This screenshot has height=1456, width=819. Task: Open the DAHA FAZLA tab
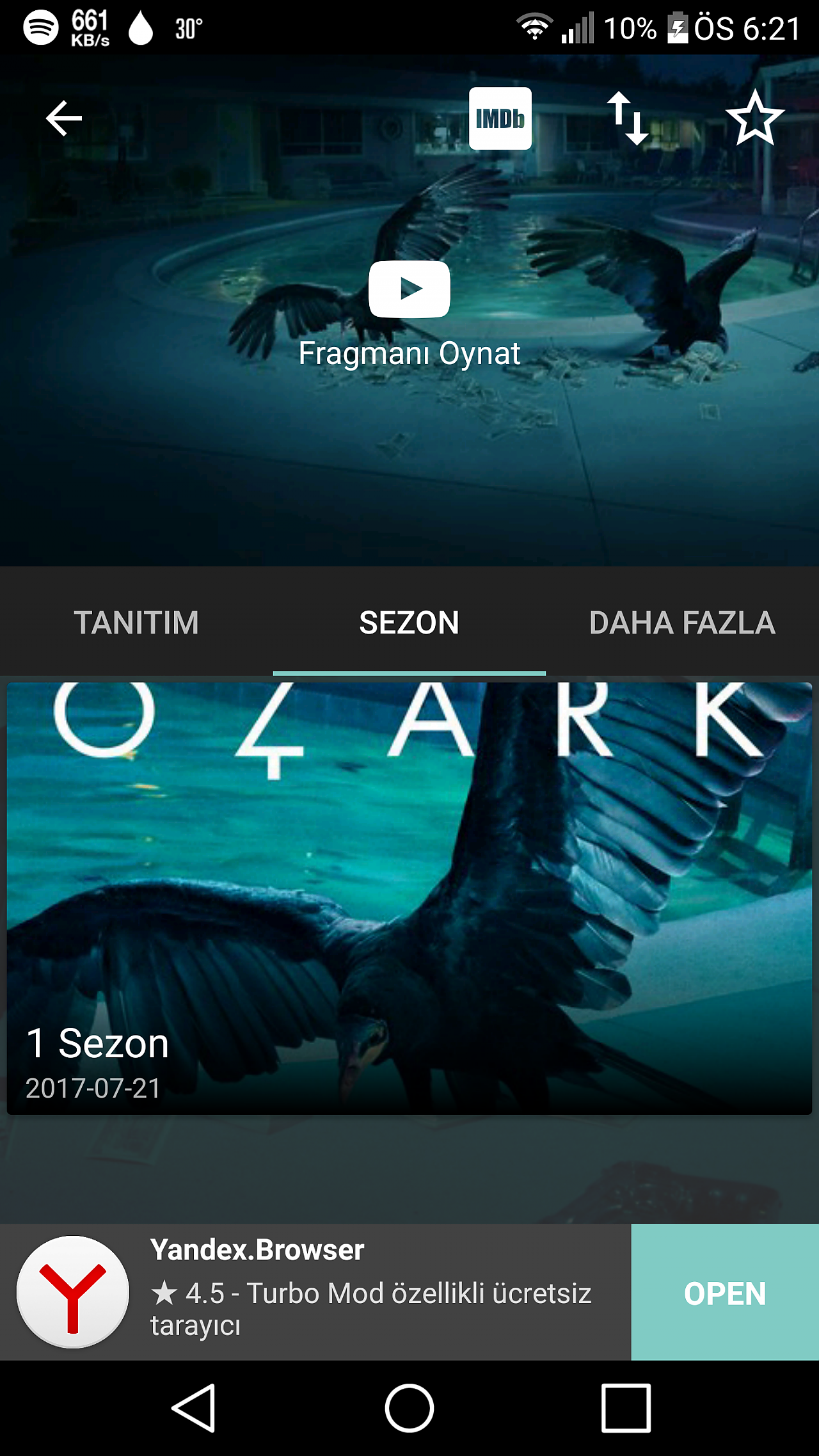click(x=682, y=623)
